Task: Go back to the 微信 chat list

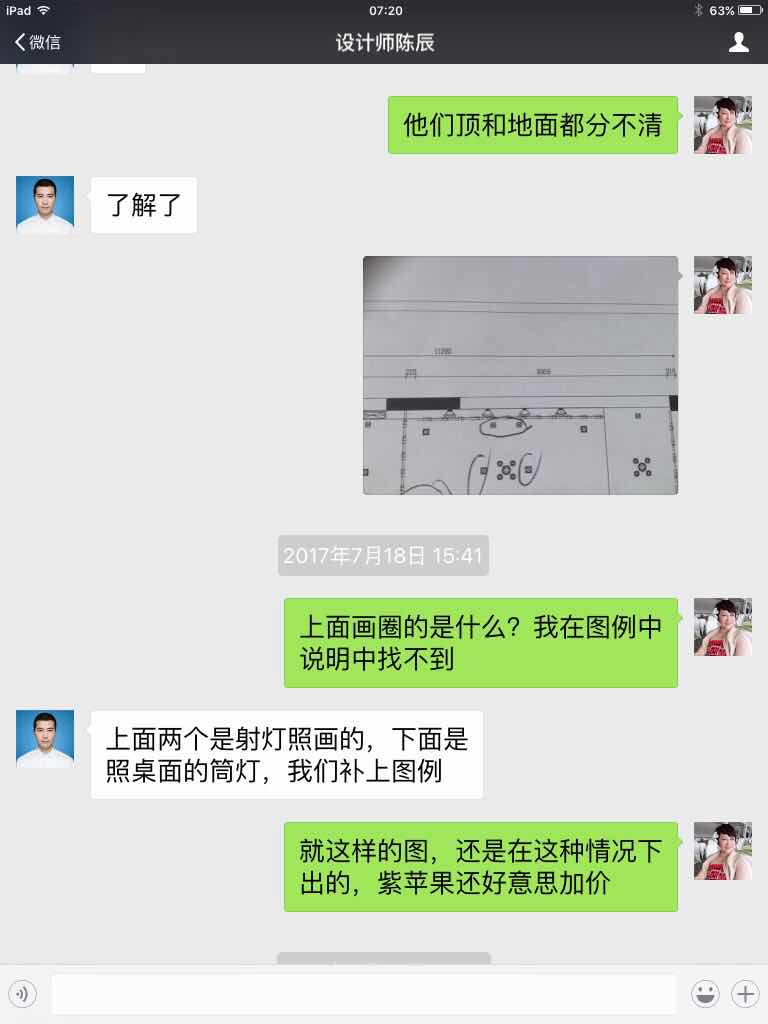Action: [38, 42]
